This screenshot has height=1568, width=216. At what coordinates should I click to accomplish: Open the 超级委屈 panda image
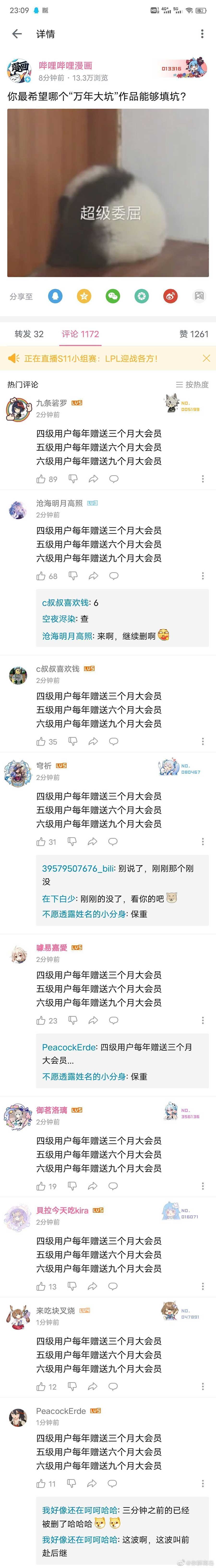(x=108, y=193)
